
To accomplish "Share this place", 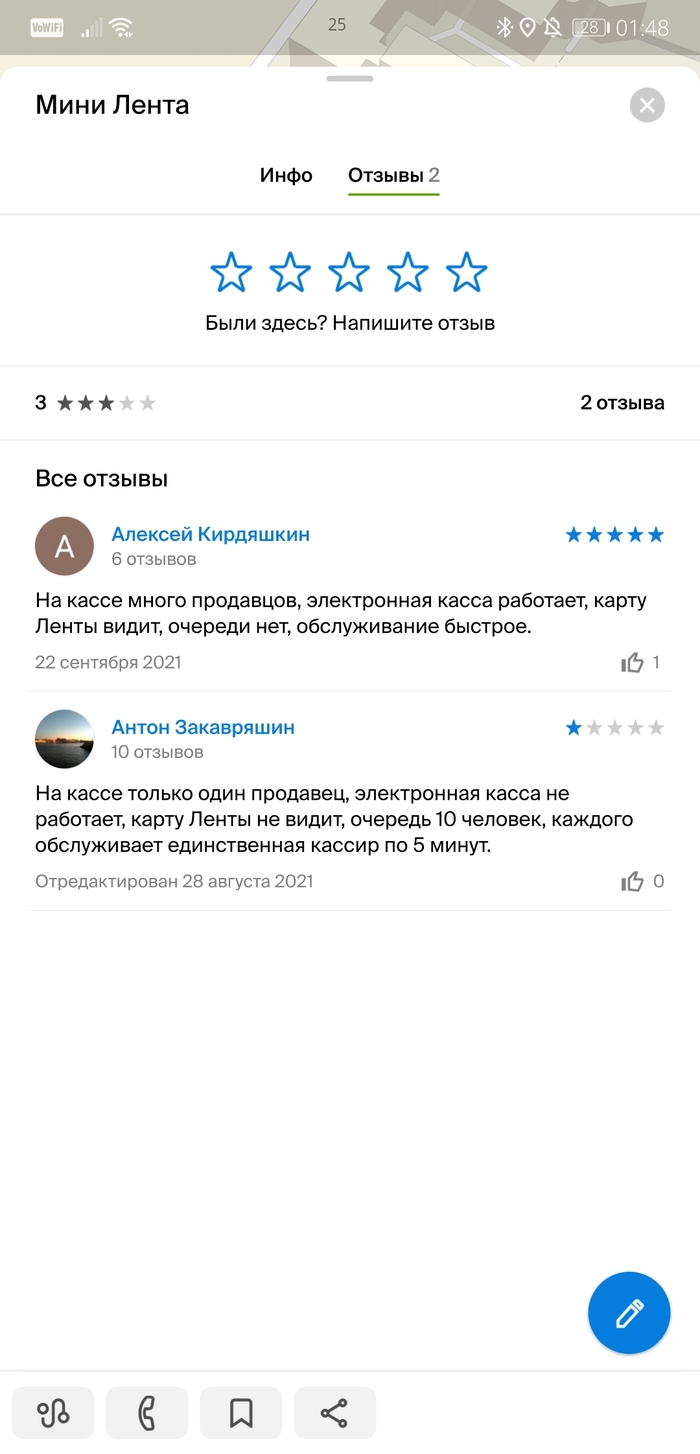I will [x=334, y=1412].
